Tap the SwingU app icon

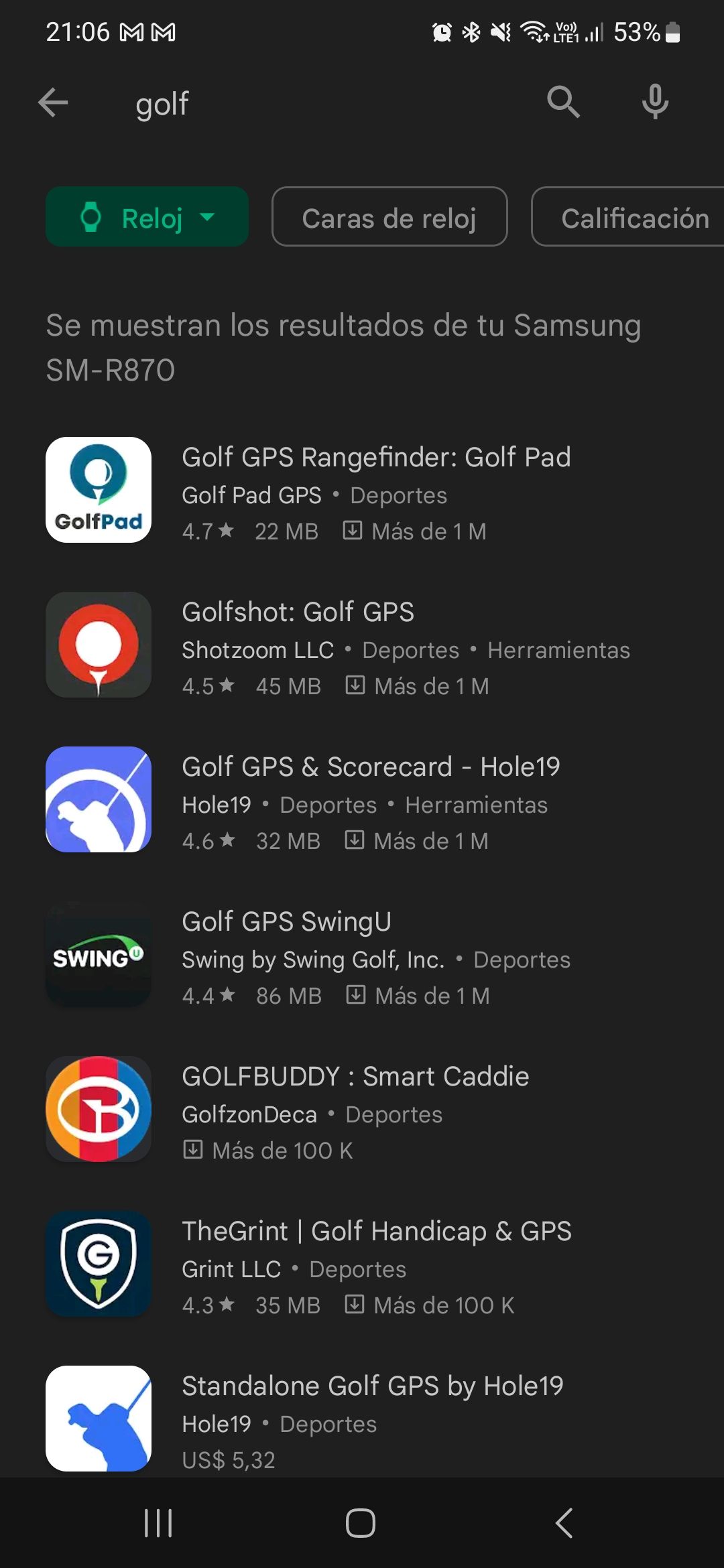(x=98, y=955)
